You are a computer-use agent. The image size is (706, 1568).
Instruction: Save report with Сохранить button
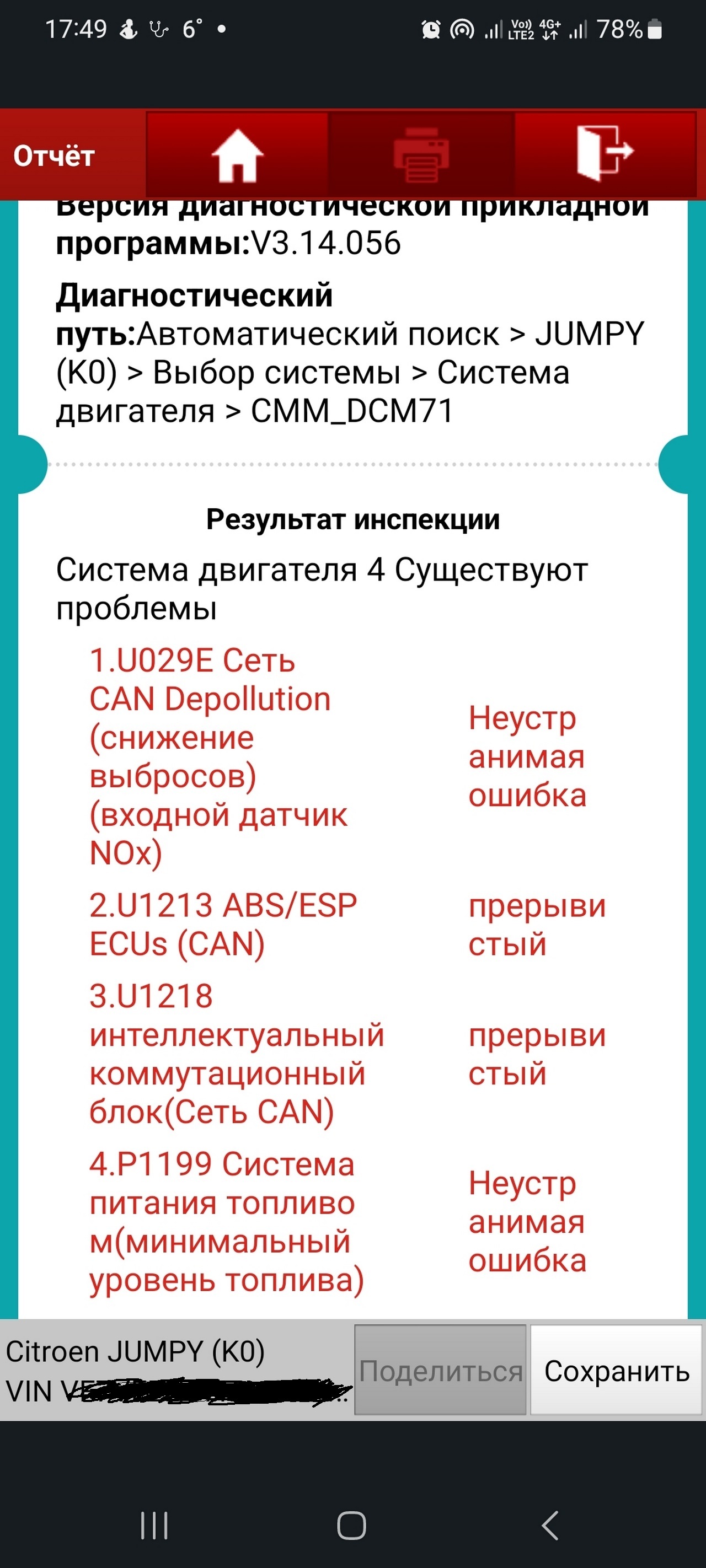tap(617, 1371)
